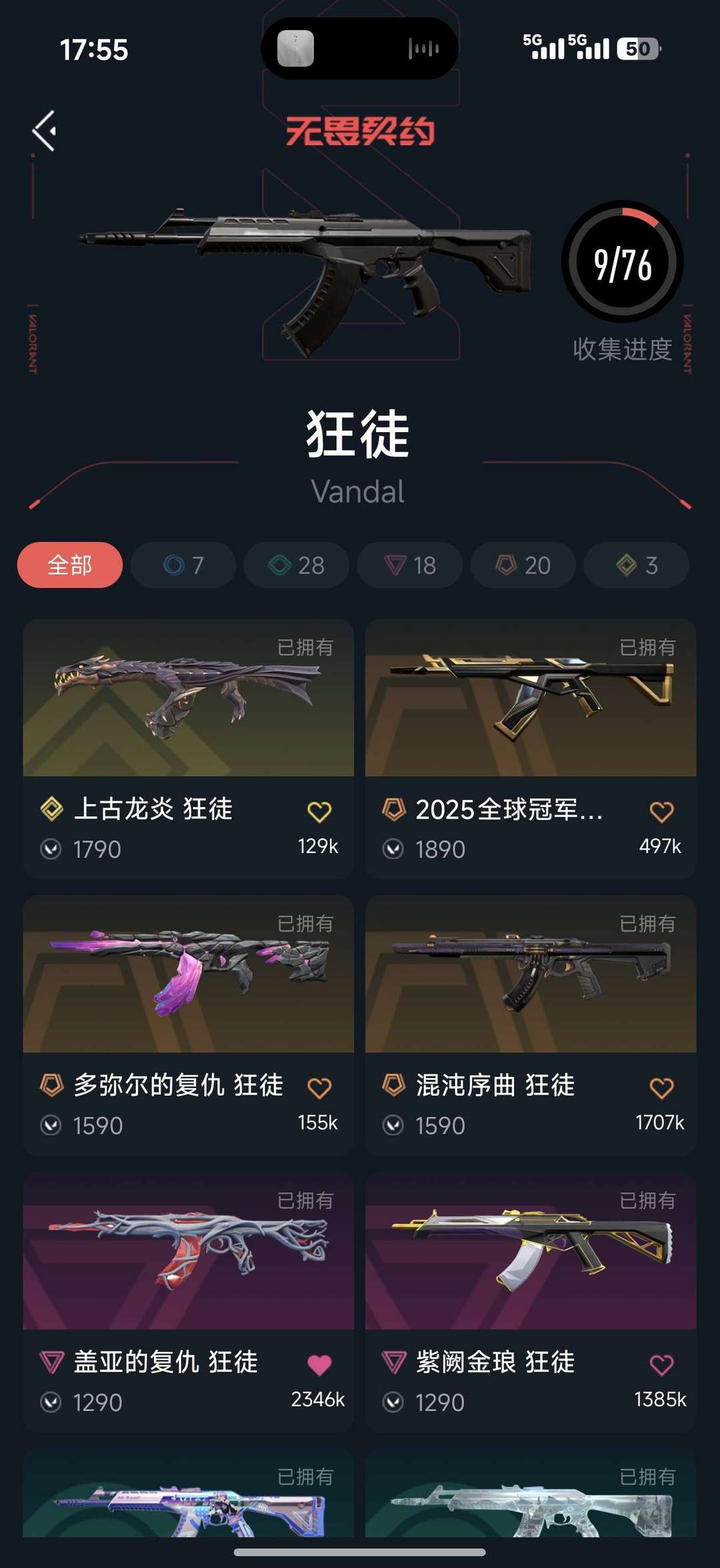Open the Select rarity filter showing 7
Viewport: 720px width, 1568px height.
pos(183,565)
